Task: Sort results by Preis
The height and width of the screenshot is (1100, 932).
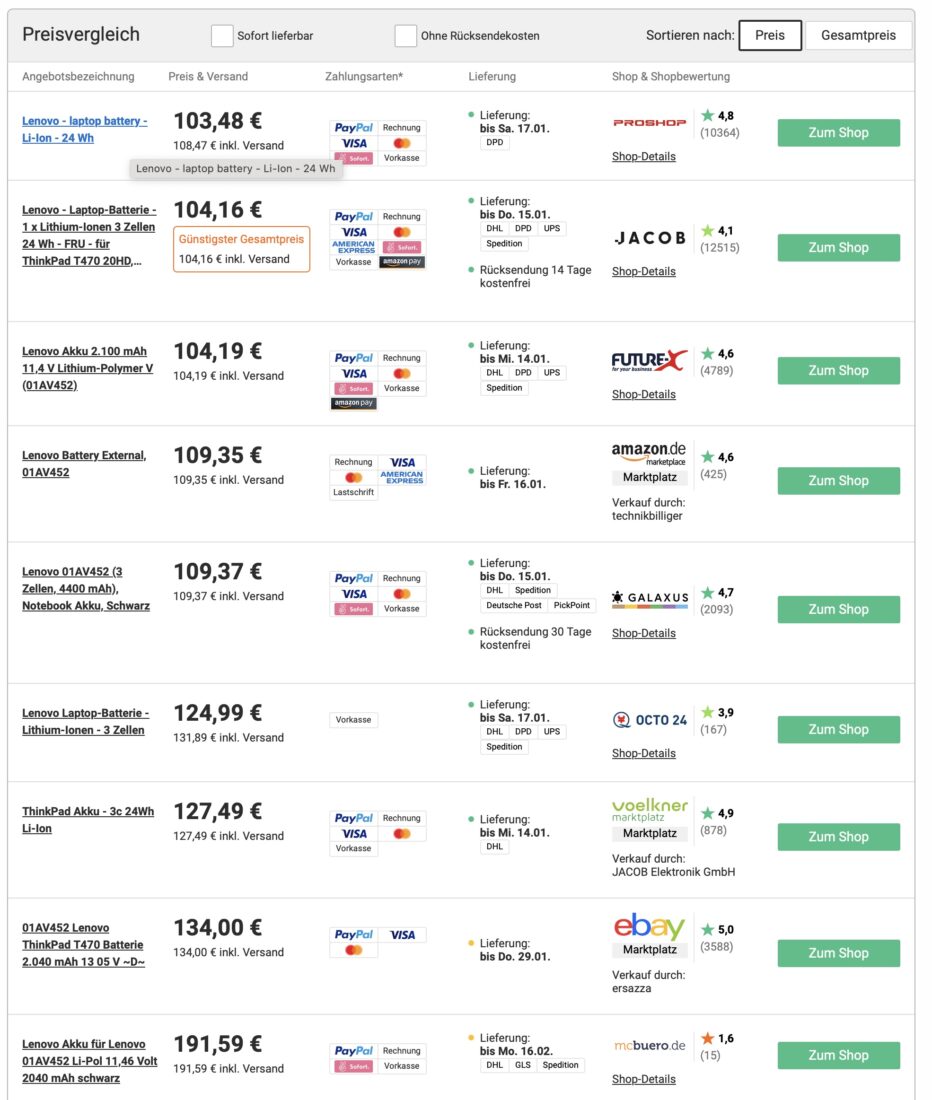Action: [x=771, y=34]
